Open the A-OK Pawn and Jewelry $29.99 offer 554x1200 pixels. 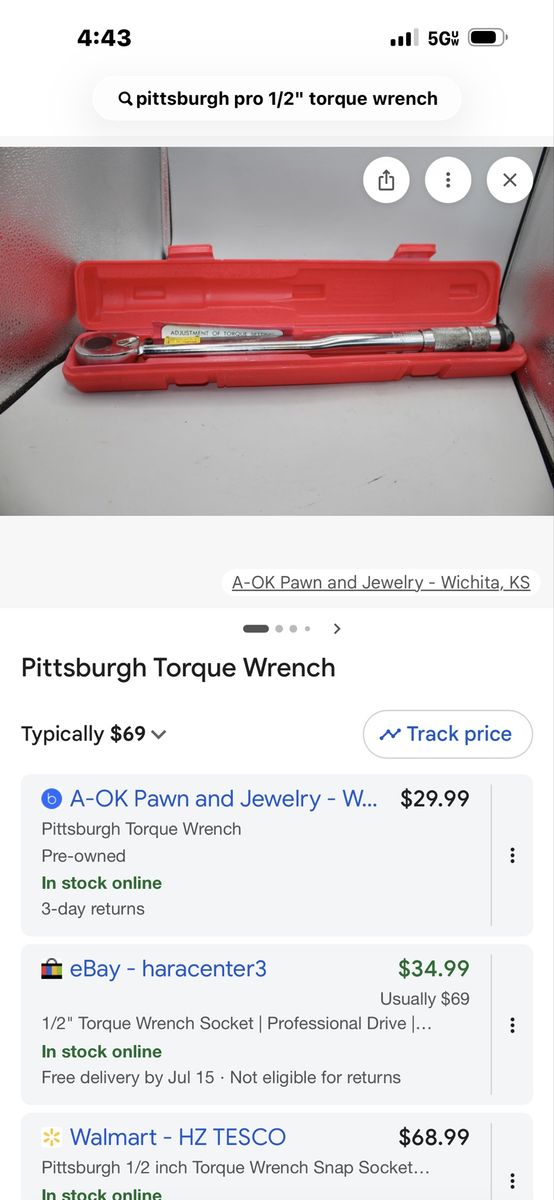pos(256,855)
